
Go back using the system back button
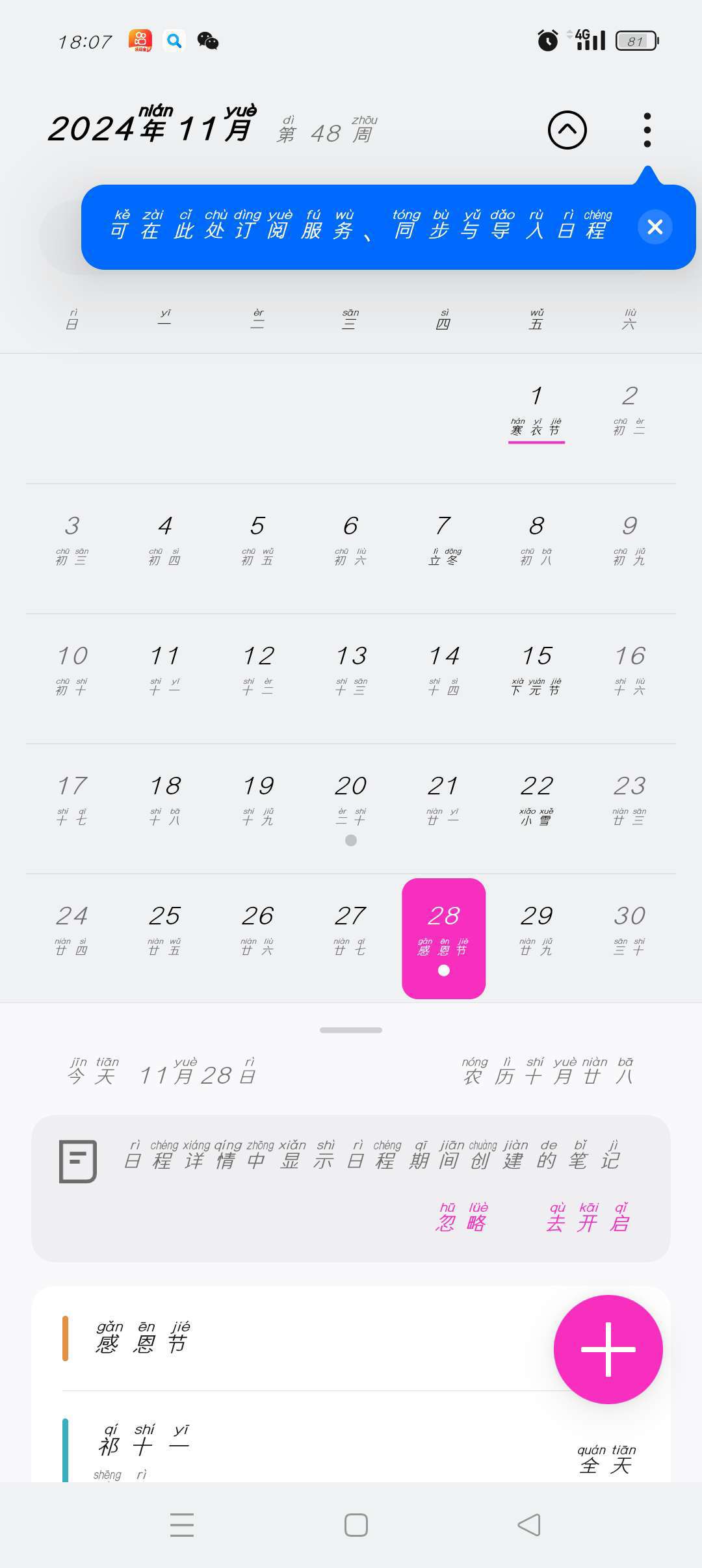click(528, 1524)
